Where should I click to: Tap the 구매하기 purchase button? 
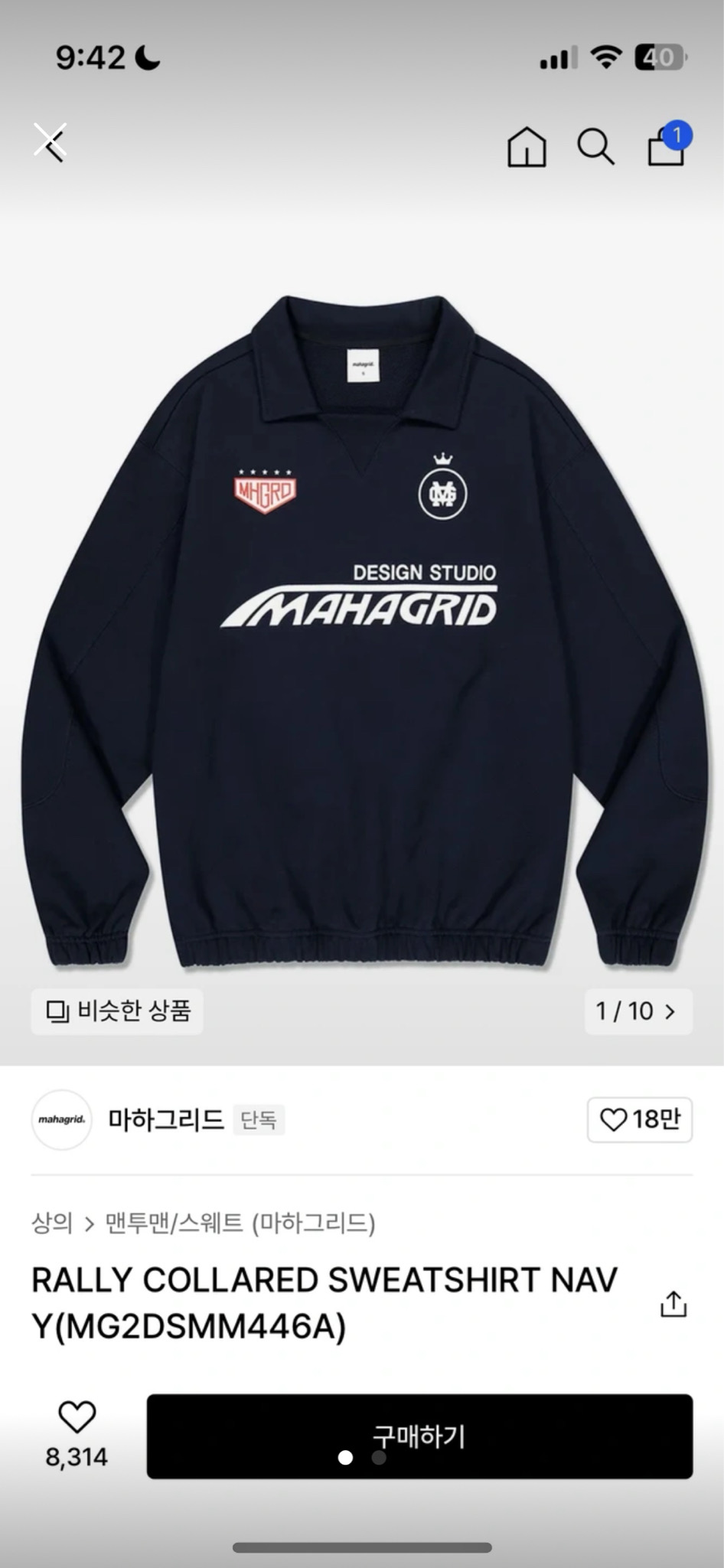coord(418,1436)
